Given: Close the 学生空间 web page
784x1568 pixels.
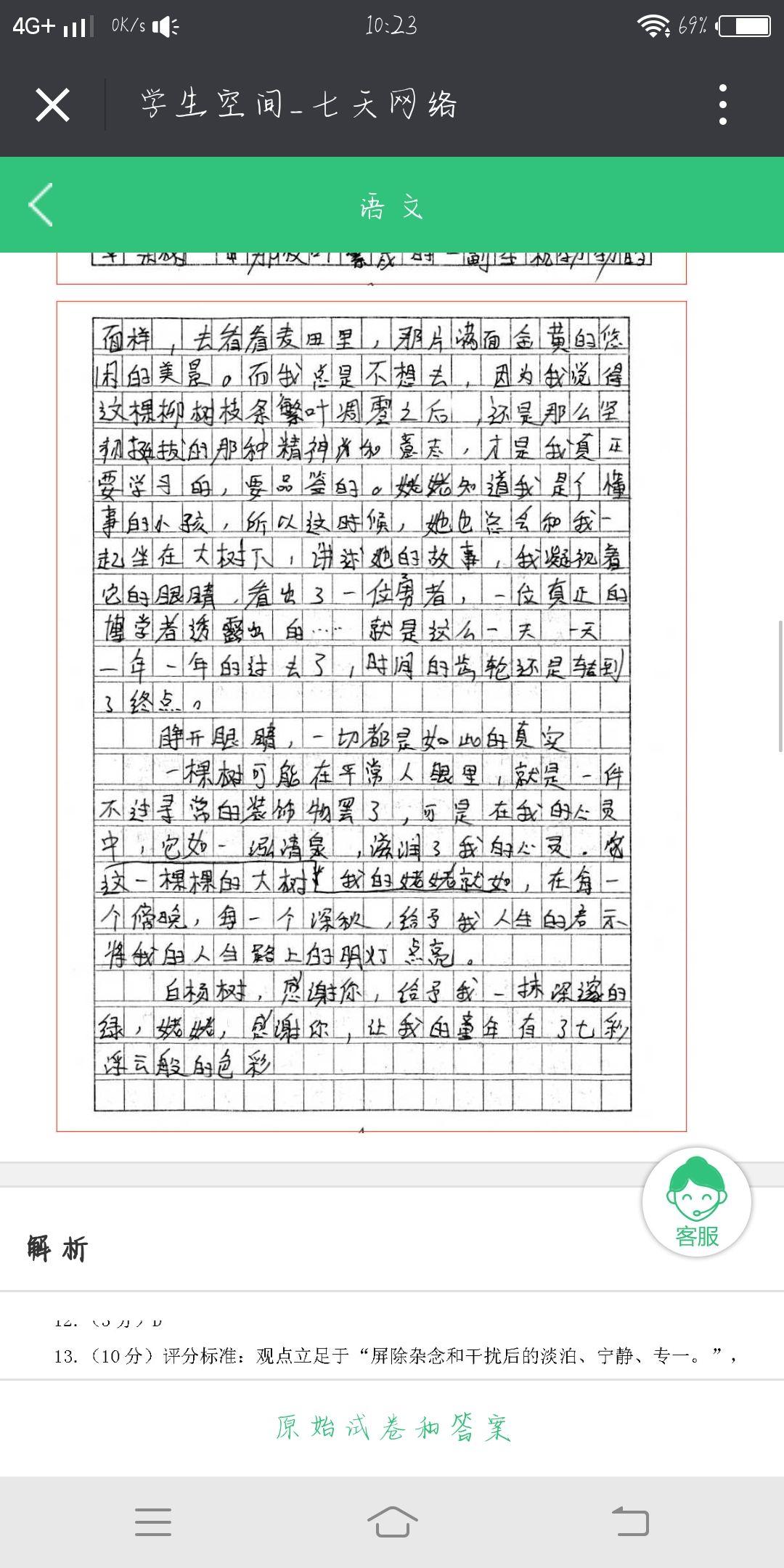Looking at the screenshot, I should [52, 105].
